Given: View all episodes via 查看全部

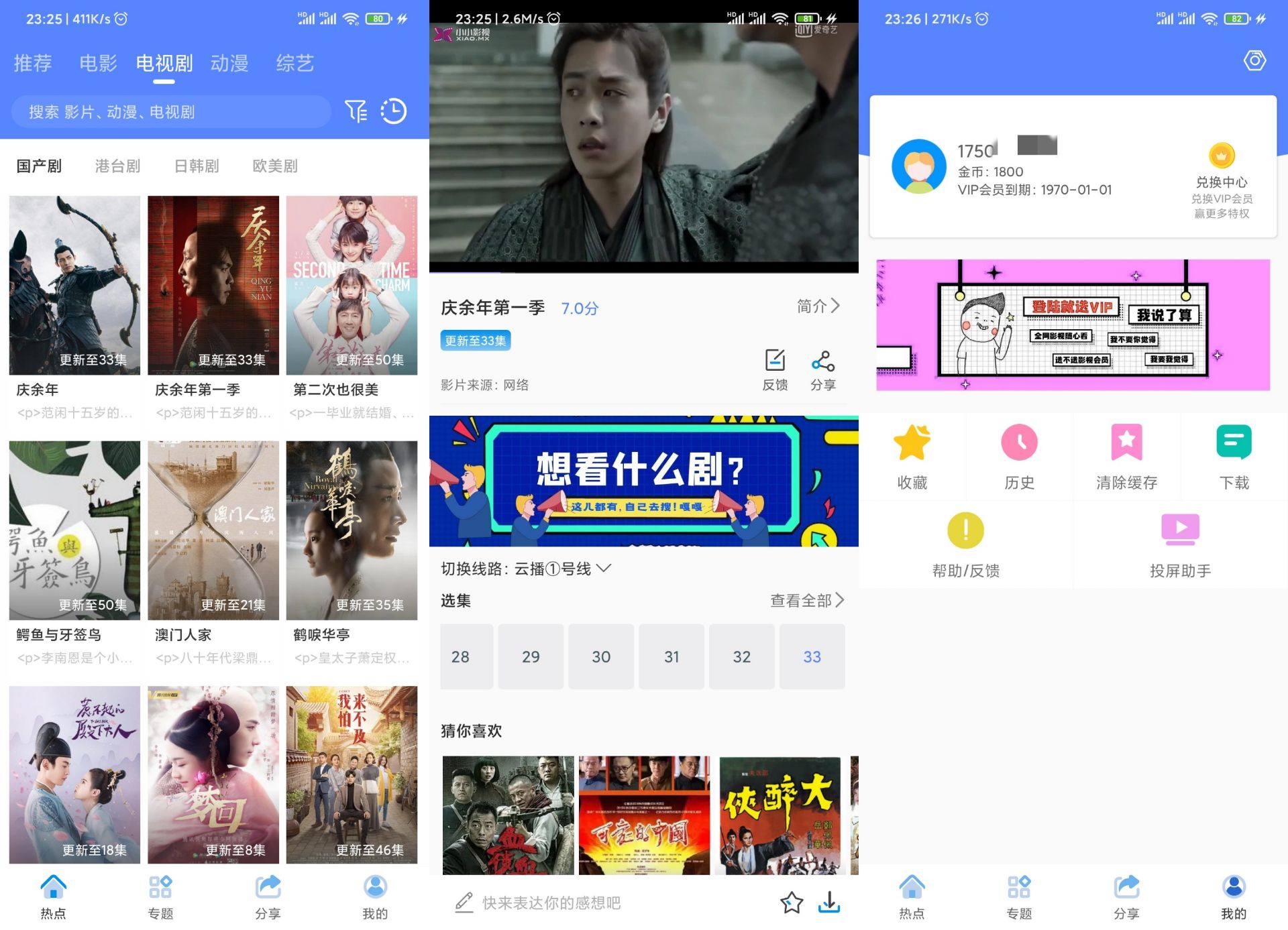Looking at the screenshot, I should coord(806,600).
